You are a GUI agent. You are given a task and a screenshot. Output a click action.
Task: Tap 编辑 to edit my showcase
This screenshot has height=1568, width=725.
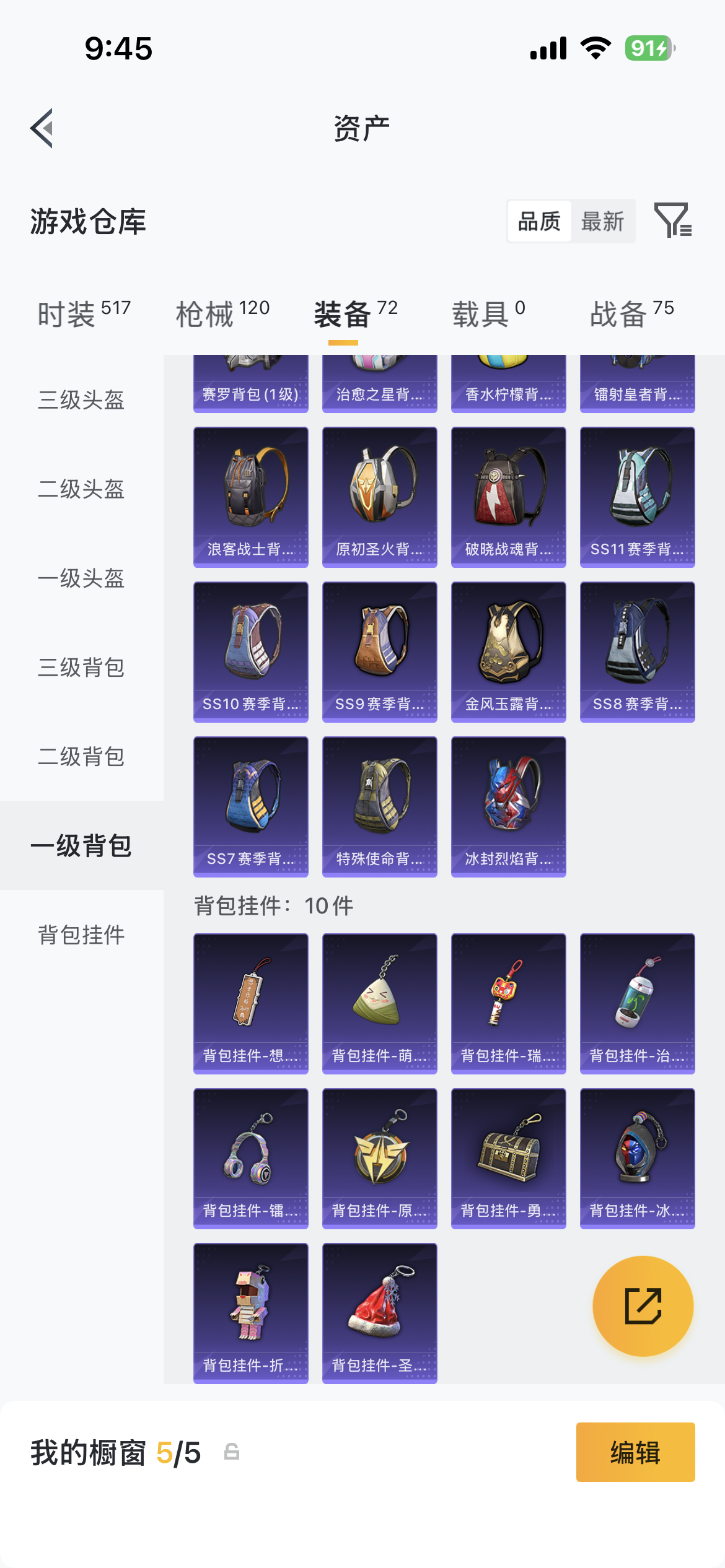coord(635,1452)
